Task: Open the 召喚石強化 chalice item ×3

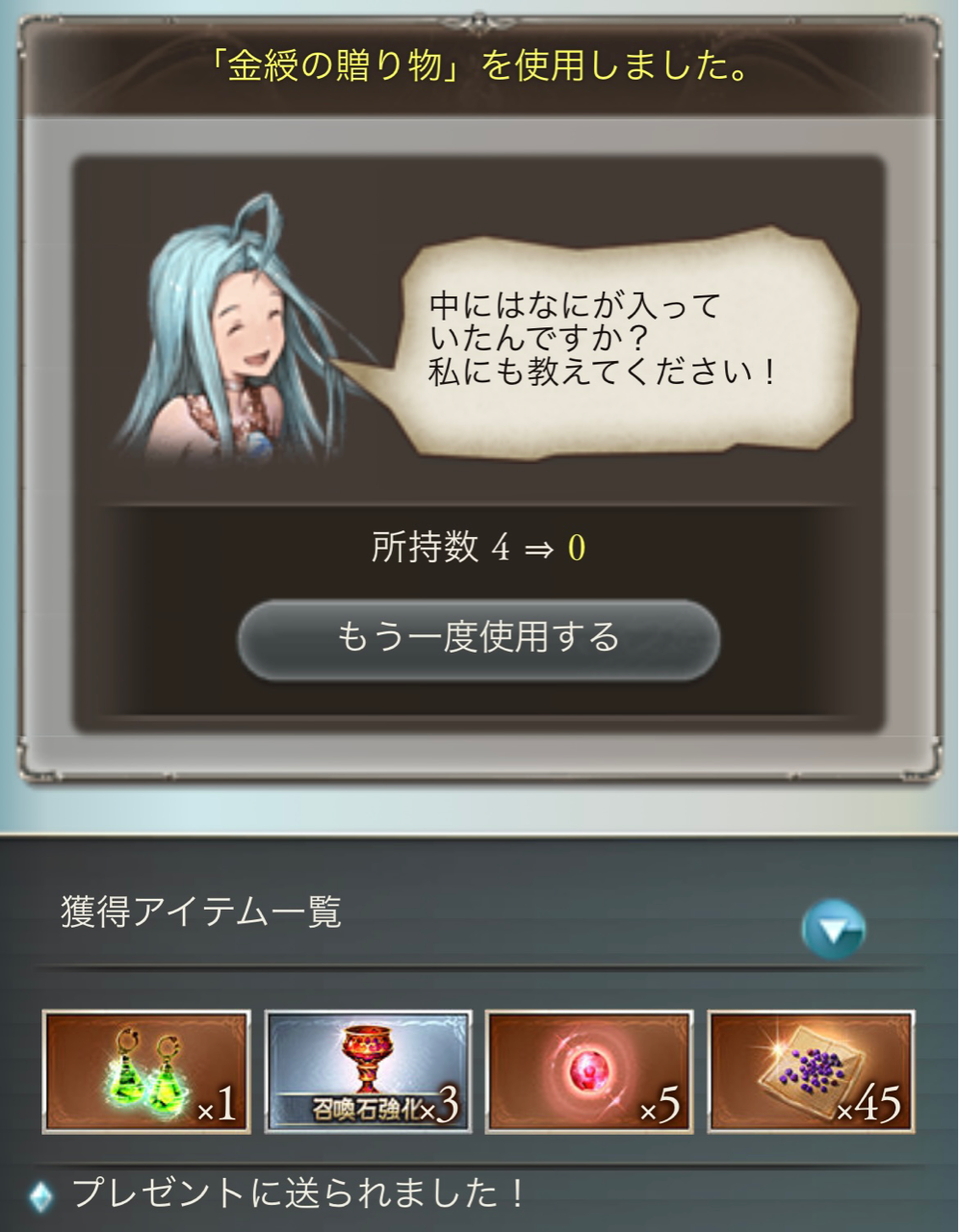Action: click(x=368, y=1071)
